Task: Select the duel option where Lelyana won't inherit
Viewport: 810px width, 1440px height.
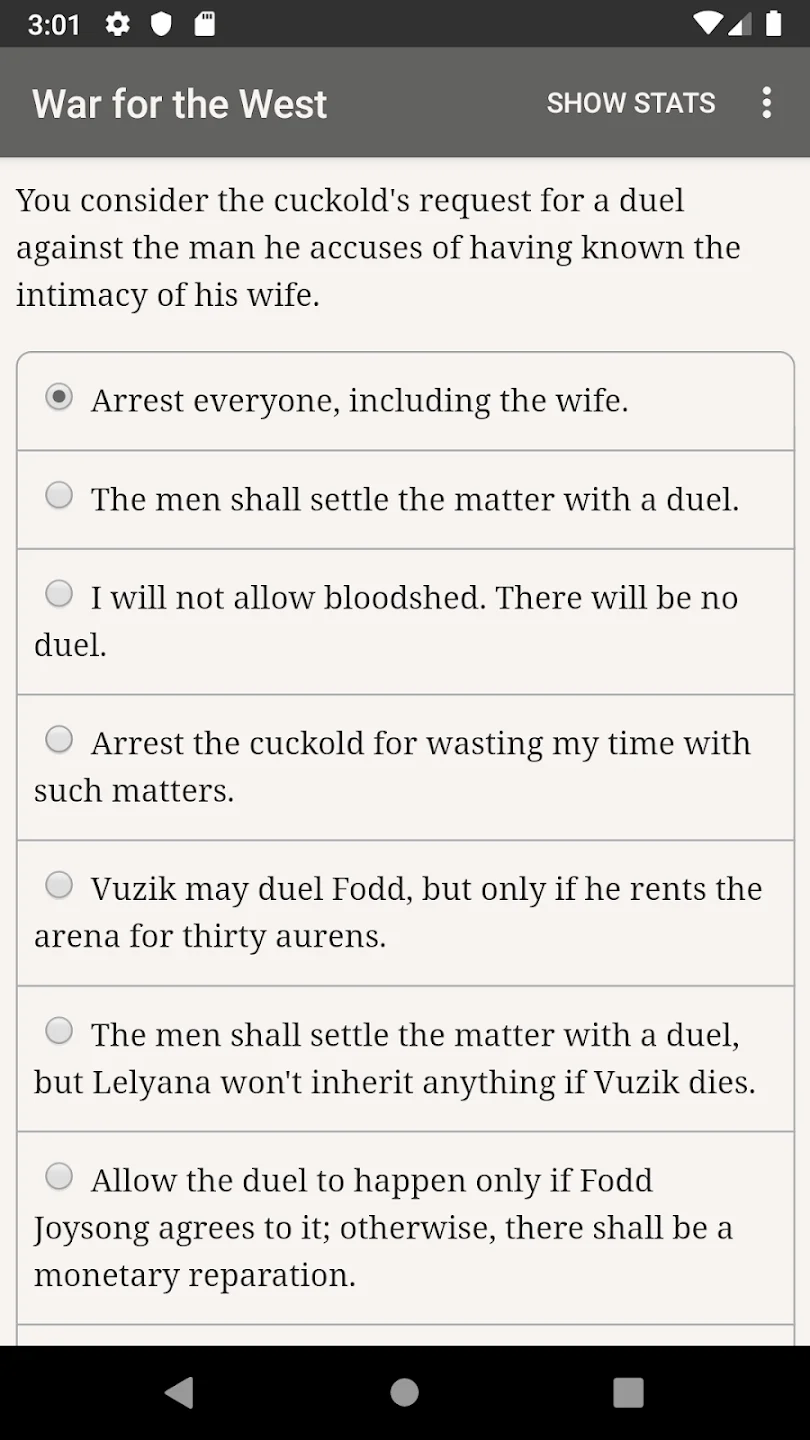Action: pos(405,1059)
